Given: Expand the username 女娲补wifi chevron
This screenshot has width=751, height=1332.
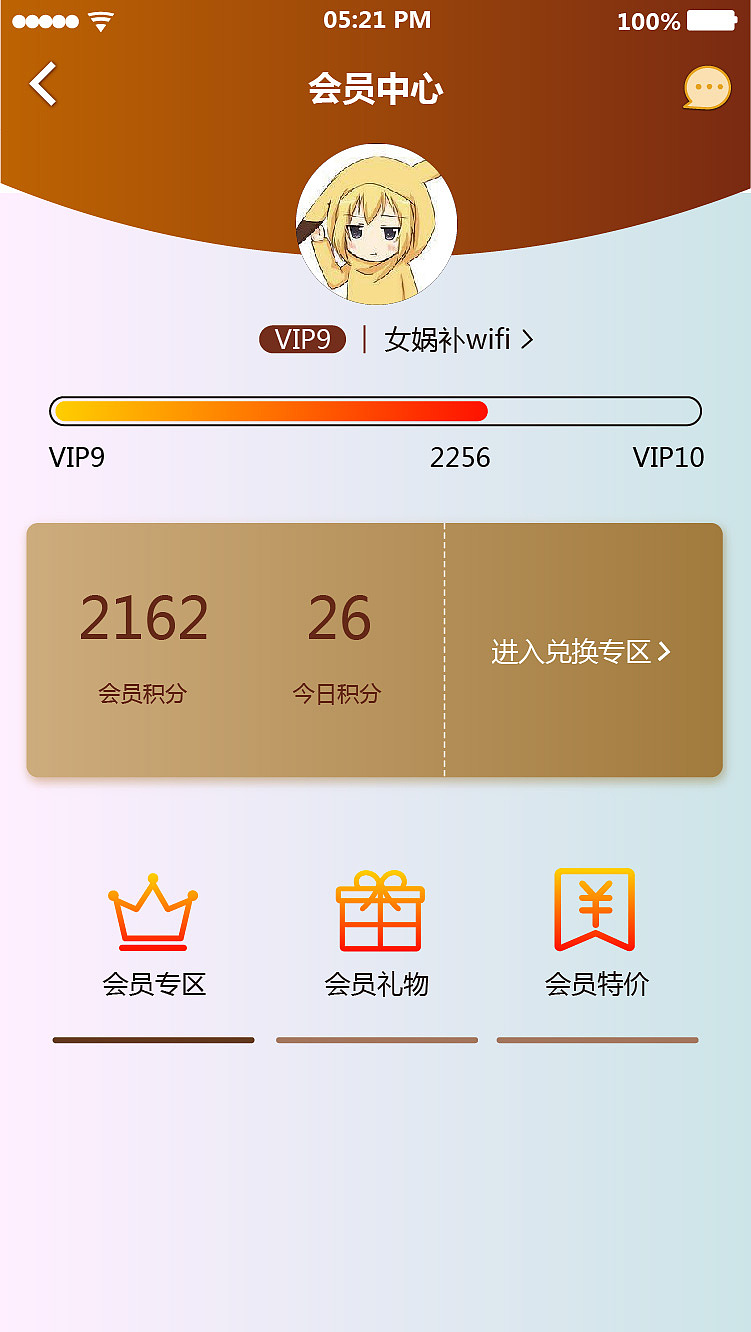Looking at the screenshot, I should pos(525,339).
